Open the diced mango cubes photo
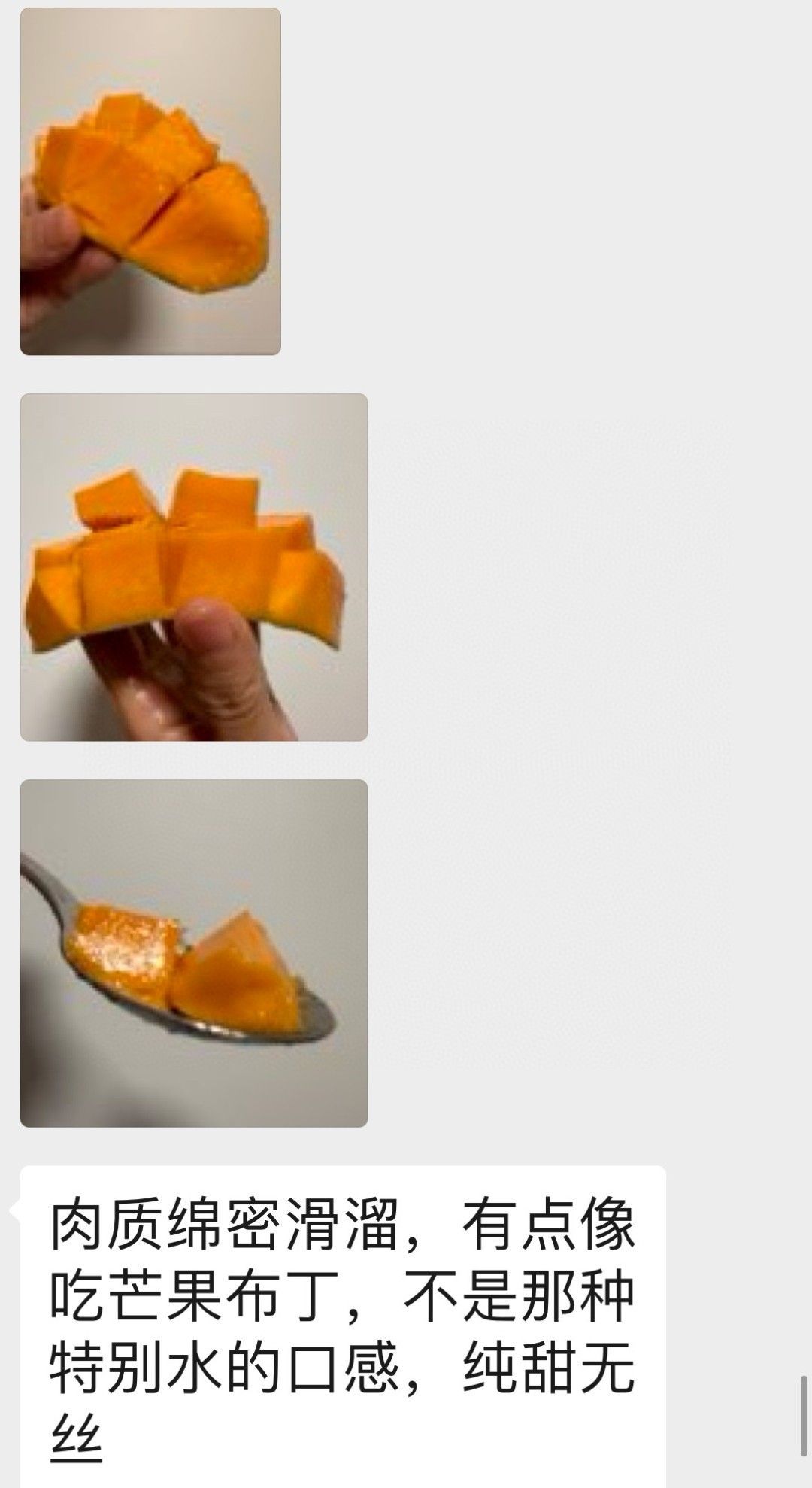The width and height of the screenshot is (812, 1488). coord(193,567)
